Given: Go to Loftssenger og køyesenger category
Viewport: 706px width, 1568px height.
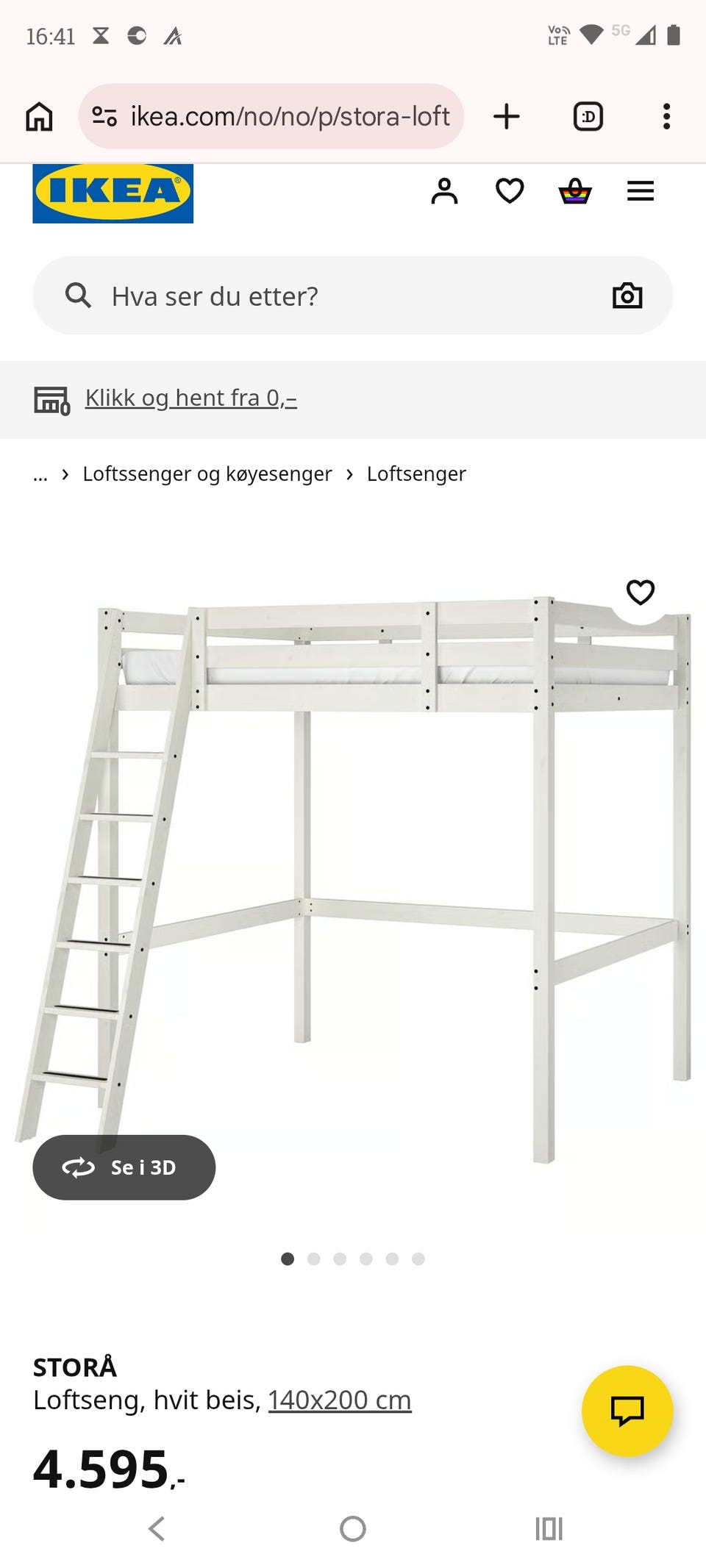Looking at the screenshot, I should pyautogui.click(x=207, y=474).
